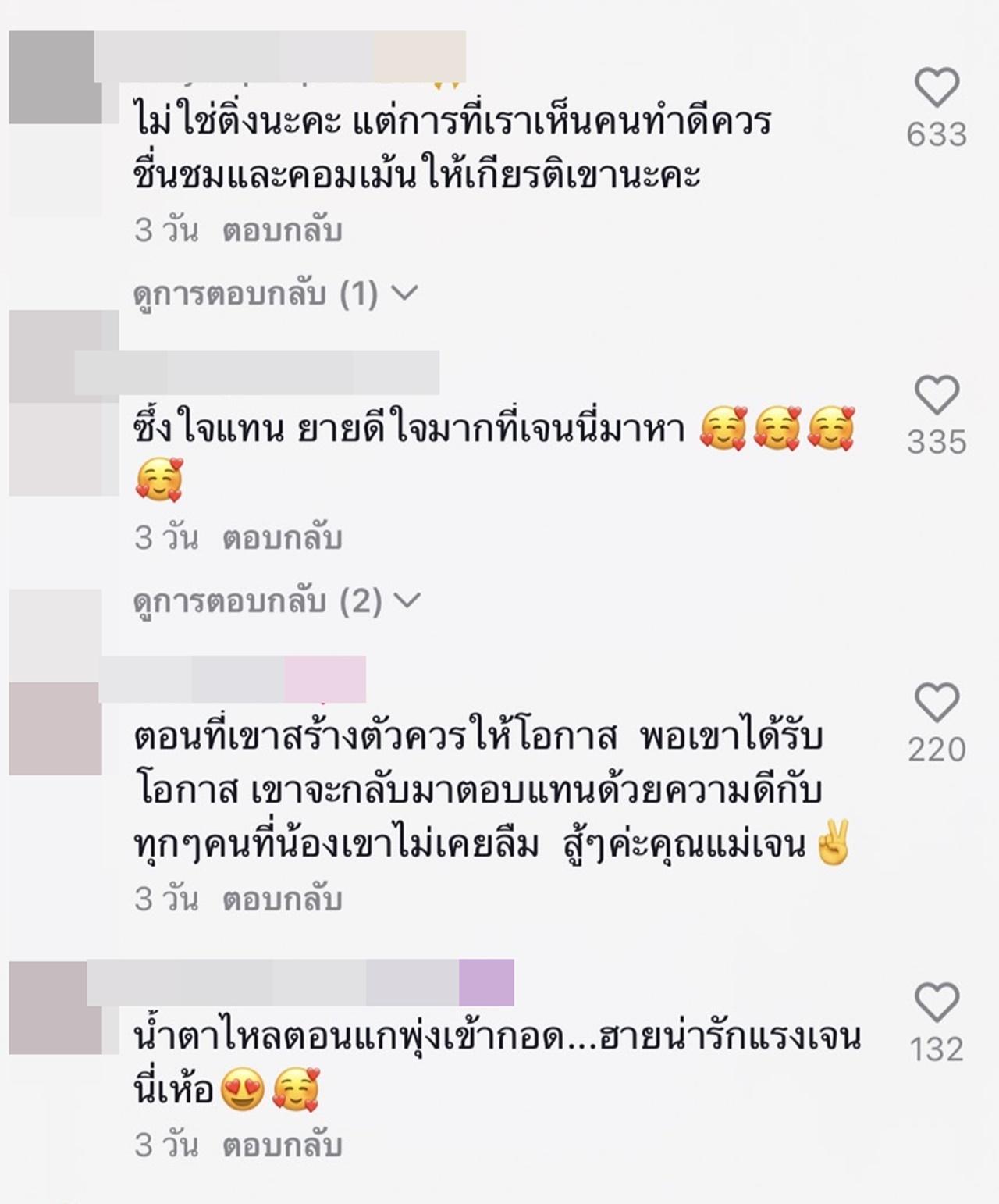Like the comment starting with น้ำตาไหล
Screen dimensions: 999x1204
tap(937, 1002)
